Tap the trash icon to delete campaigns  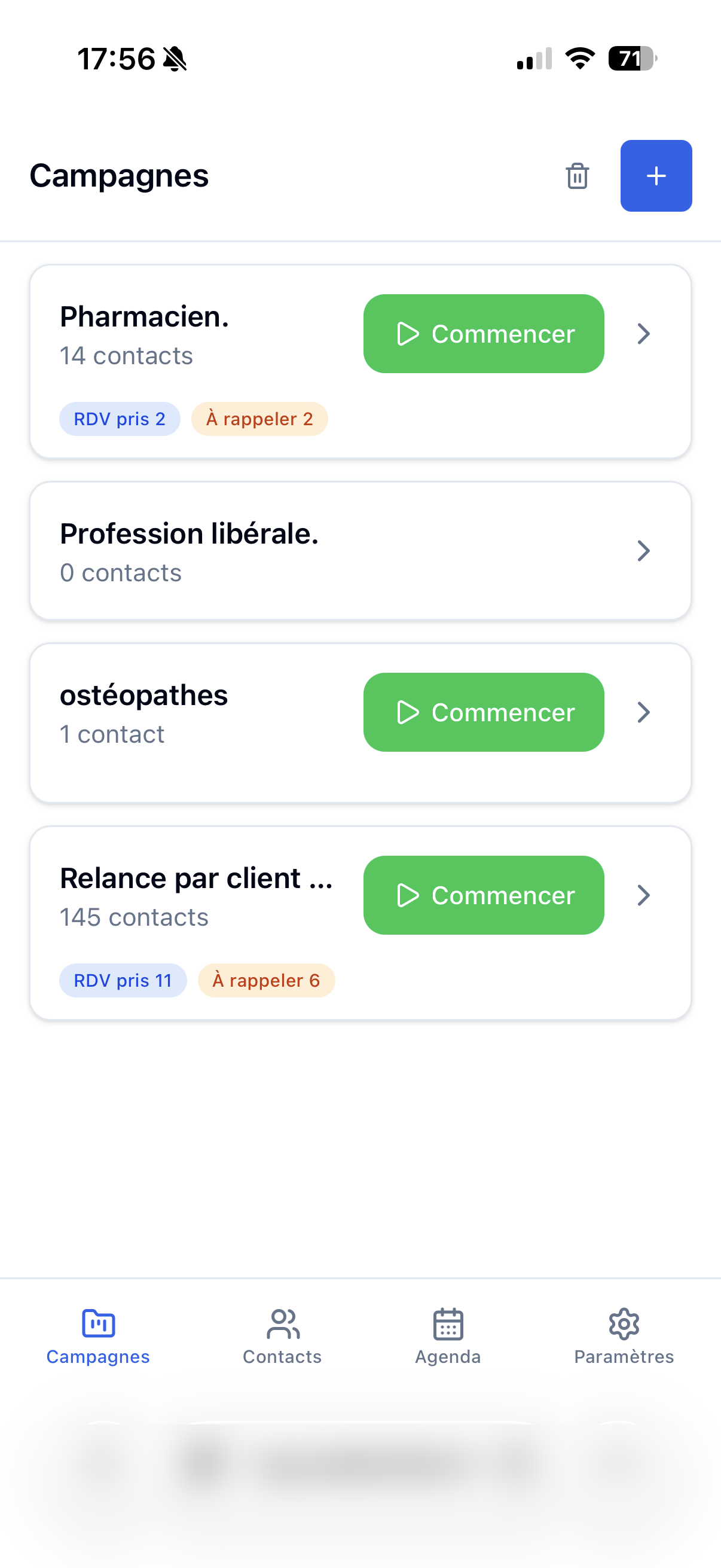pos(576,176)
